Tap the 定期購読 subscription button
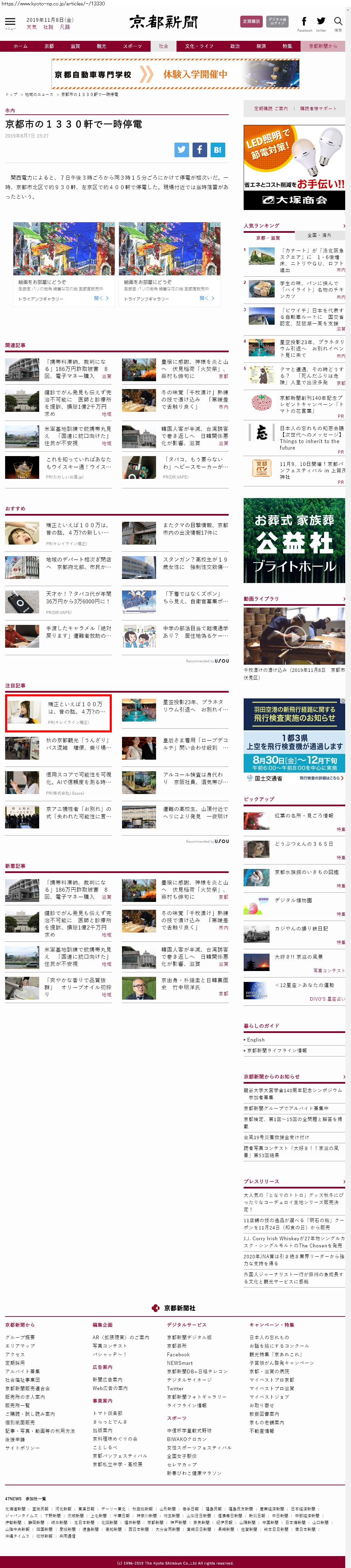This screenshot has height=1568, width=351. (251, 21)
